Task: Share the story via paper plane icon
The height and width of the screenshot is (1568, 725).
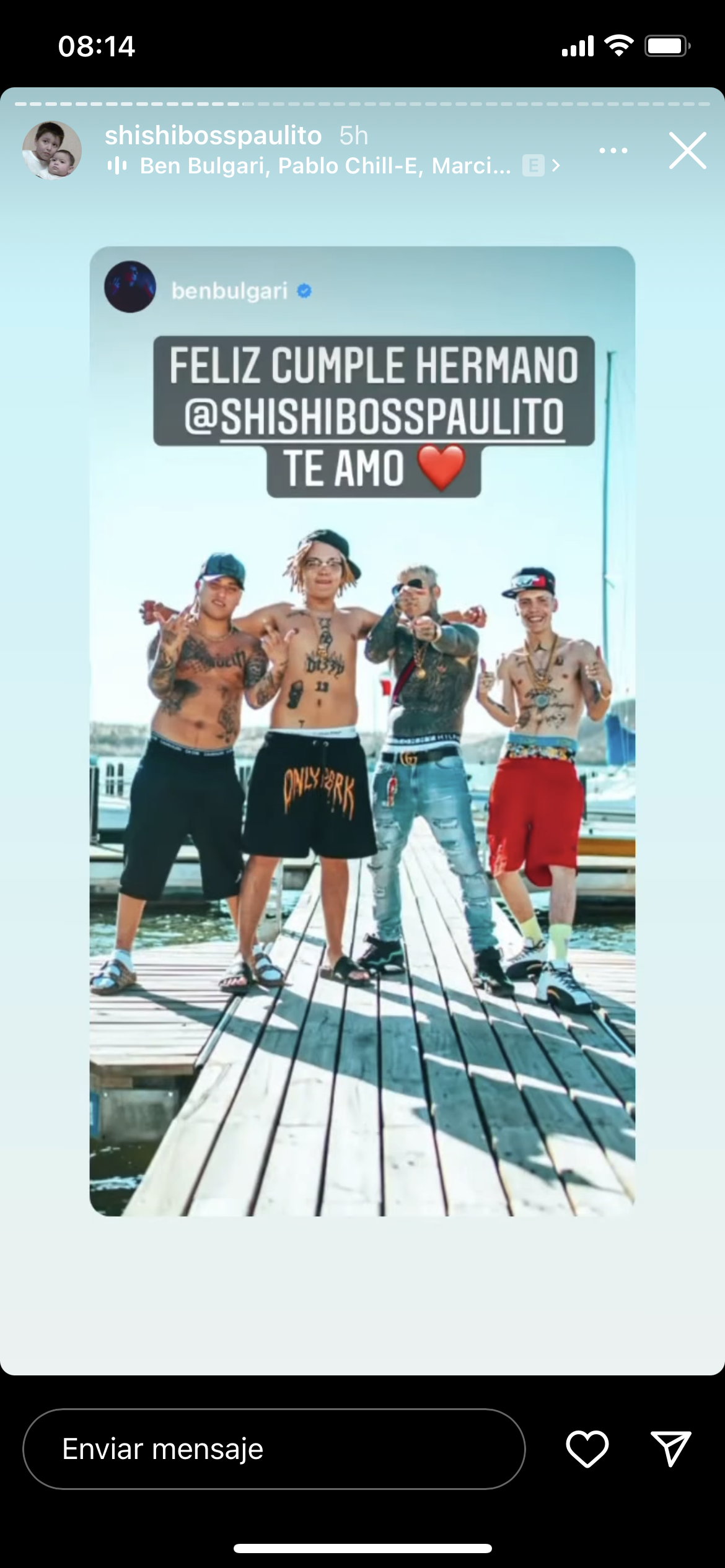Action: pos(670,1448)
